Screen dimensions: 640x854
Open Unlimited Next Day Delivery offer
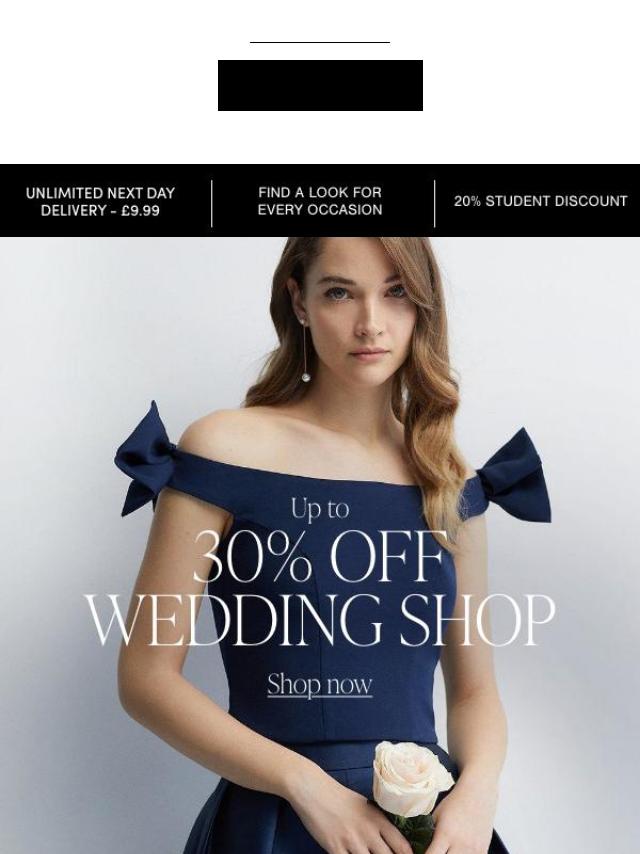[100, 201]
